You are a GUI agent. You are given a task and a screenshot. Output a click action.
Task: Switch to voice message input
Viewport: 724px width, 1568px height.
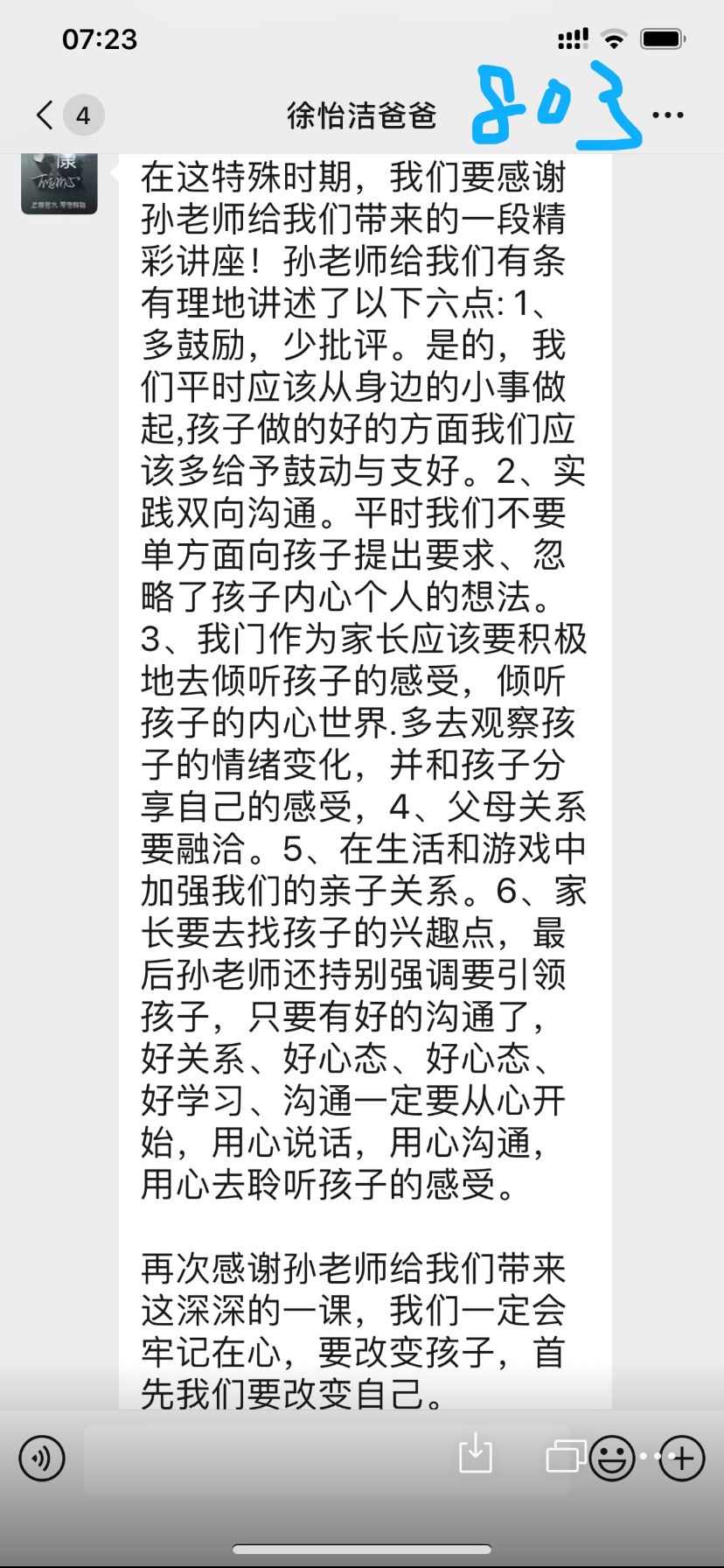coord(42,1459)
